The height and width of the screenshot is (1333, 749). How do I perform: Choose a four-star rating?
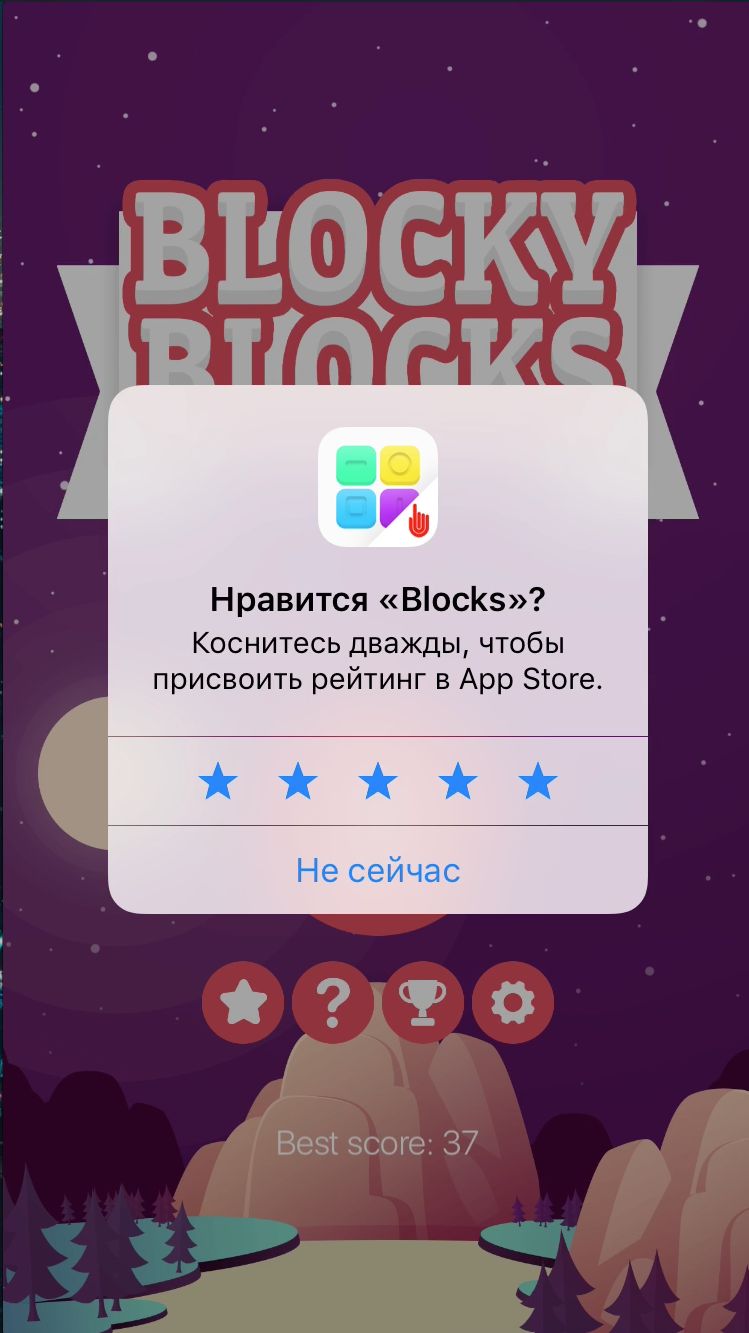(458, 781)
